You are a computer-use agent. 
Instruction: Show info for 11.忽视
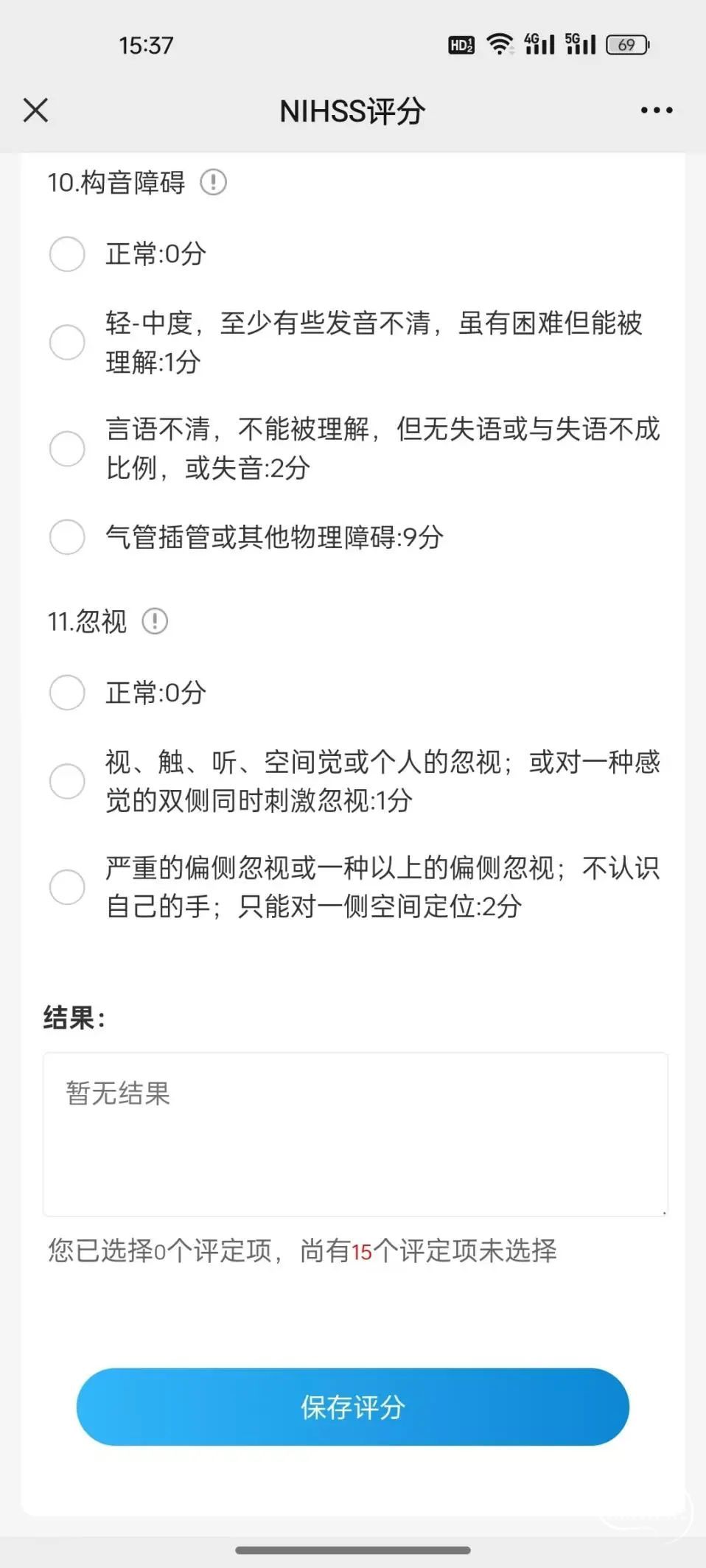pos(155,621)
